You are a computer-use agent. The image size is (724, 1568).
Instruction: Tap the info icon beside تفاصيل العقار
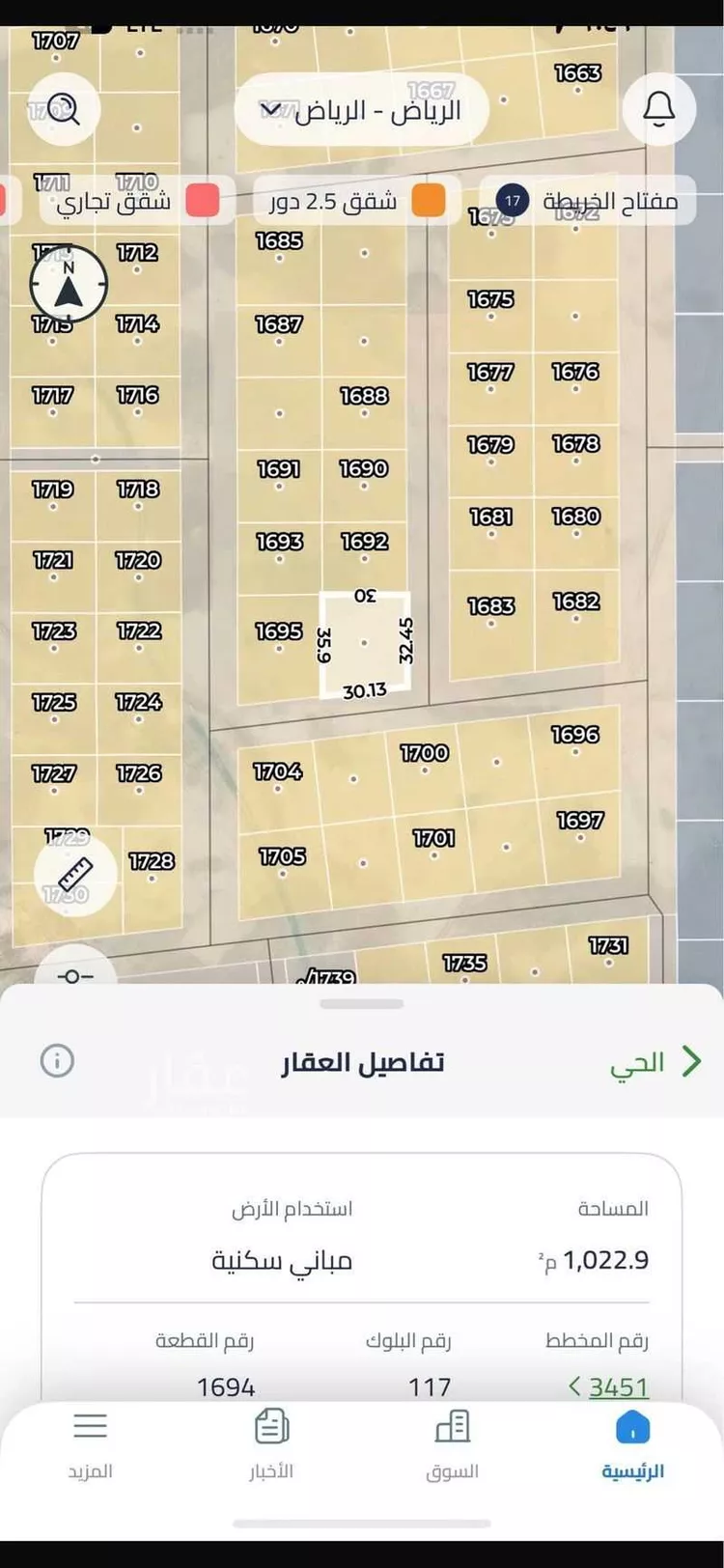[x=58, y=1061]
